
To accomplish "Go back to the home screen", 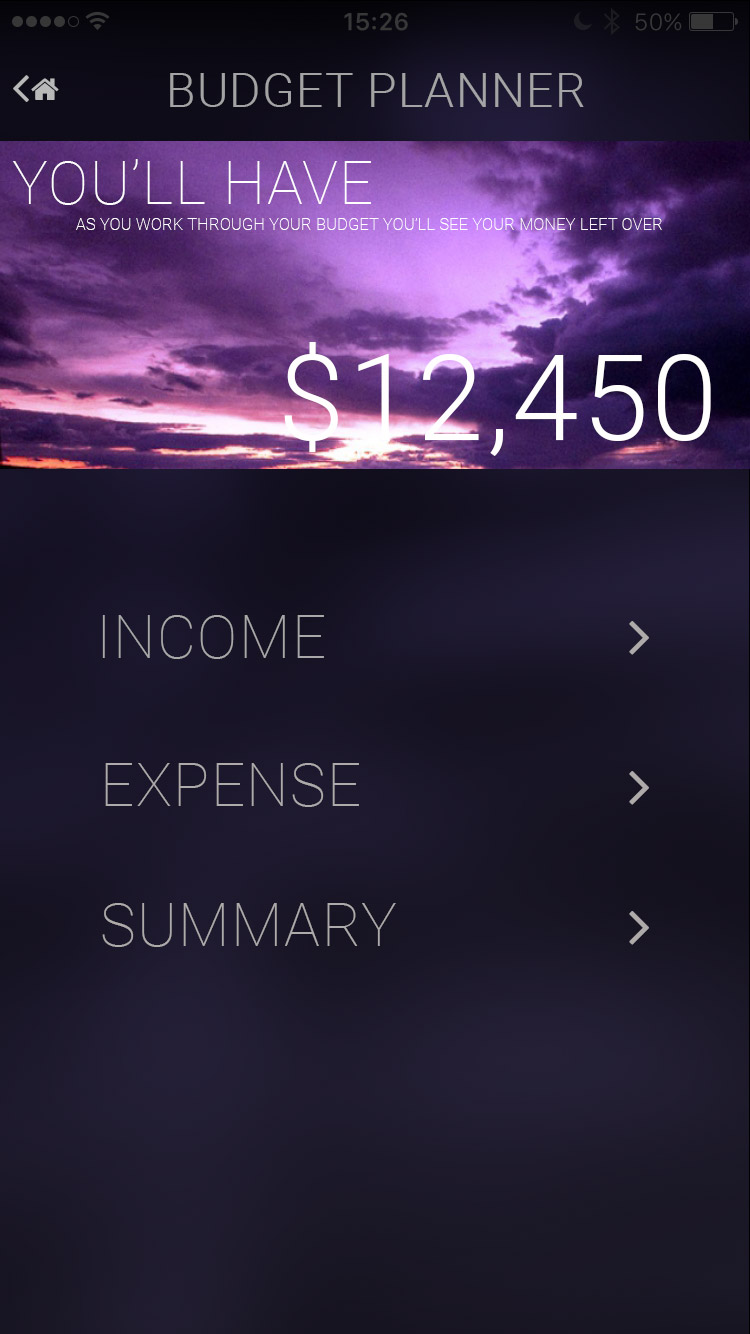I will point(36,90).
